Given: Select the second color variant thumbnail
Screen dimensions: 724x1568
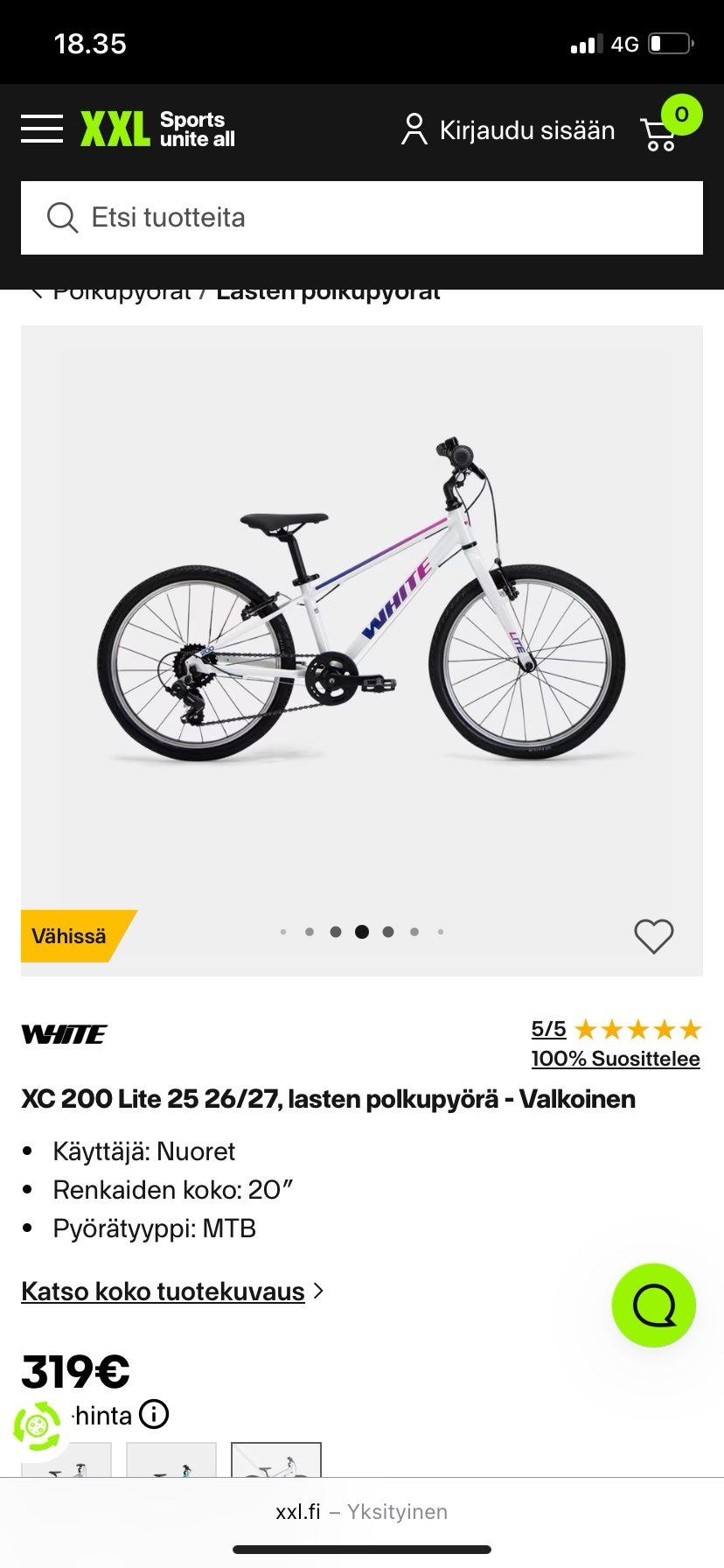Looking at the screenshot, I should 171,1459.
